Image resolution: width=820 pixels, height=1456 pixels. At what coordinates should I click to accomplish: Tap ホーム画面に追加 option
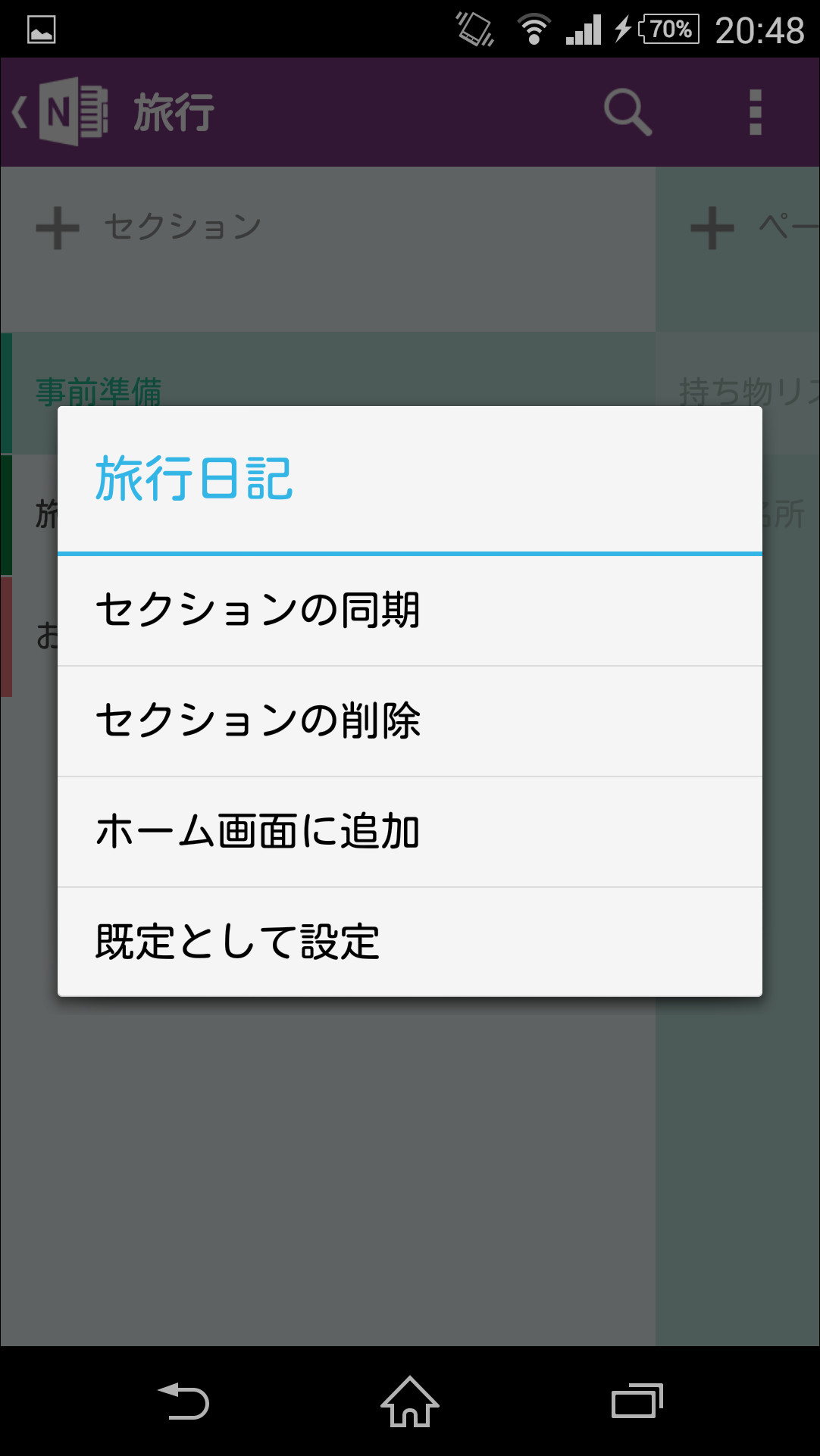[409, 832]
